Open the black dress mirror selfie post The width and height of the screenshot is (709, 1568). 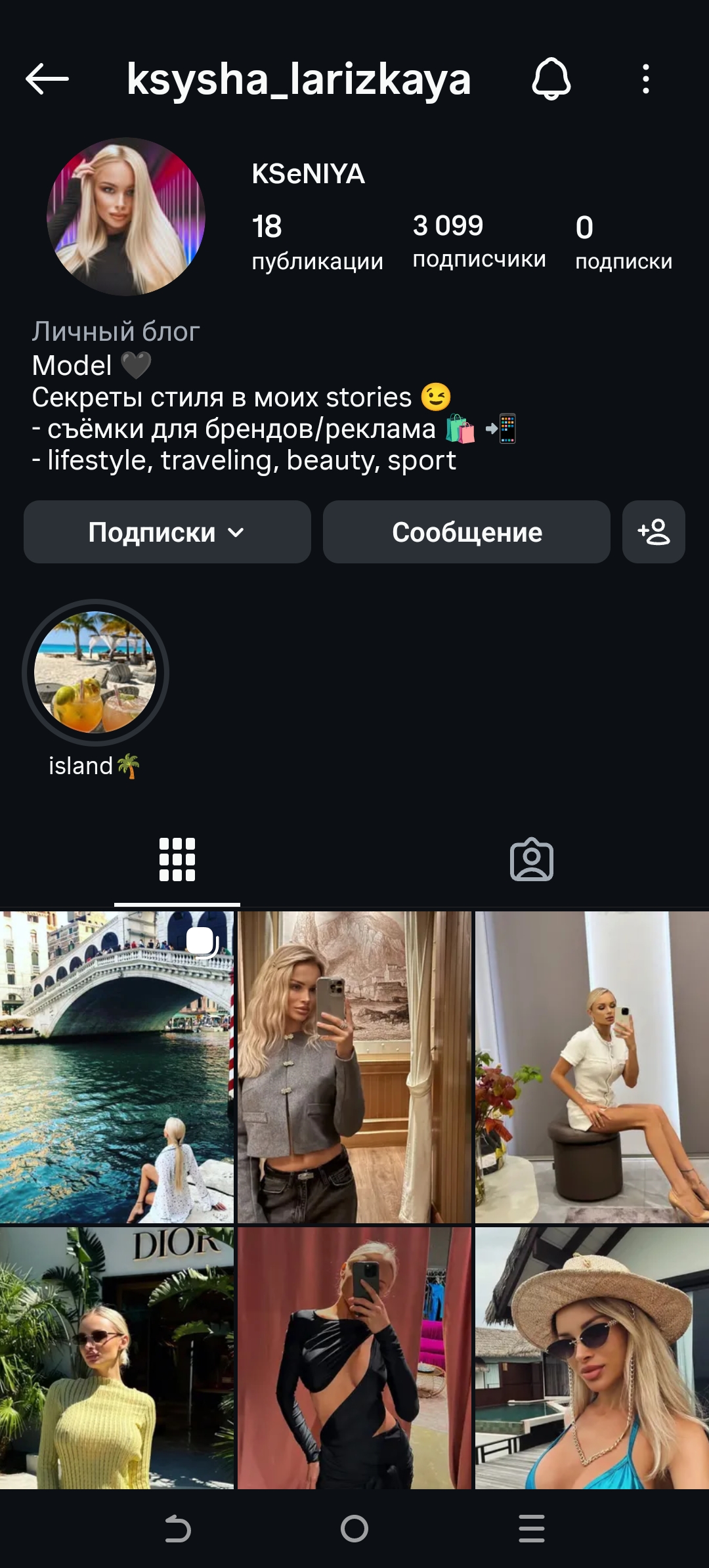tap(354, 1357)
